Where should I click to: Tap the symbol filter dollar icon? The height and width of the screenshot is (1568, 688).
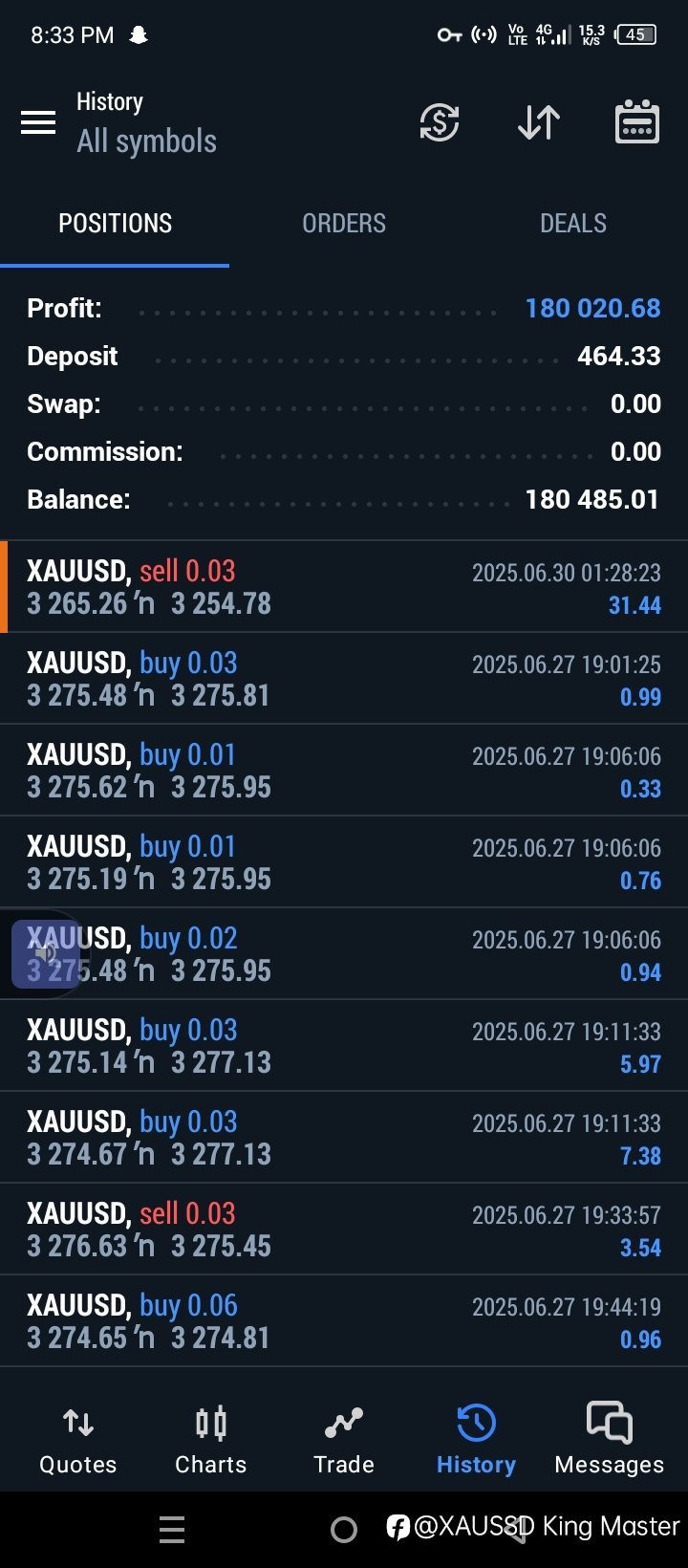[440, 122]
